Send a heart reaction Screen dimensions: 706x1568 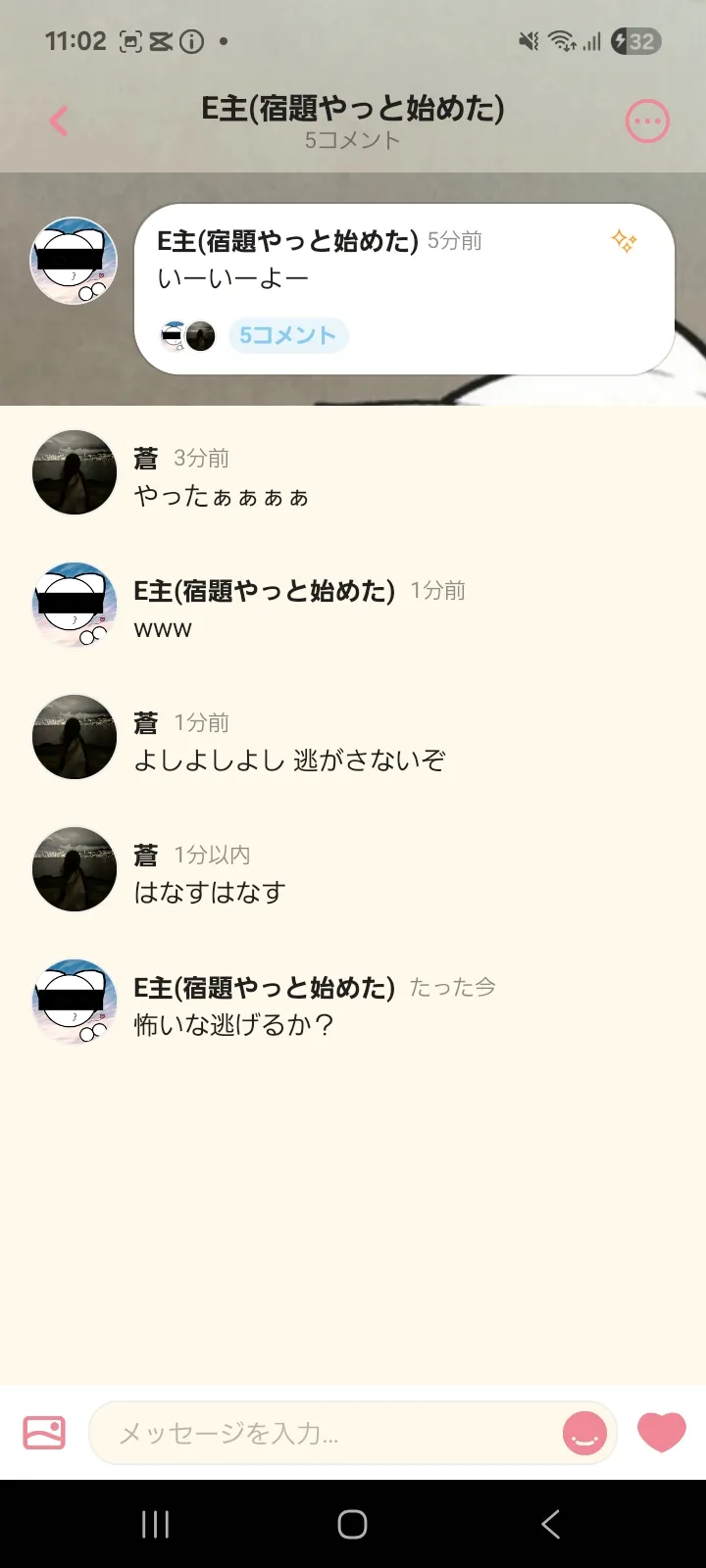coord(662,1432)
